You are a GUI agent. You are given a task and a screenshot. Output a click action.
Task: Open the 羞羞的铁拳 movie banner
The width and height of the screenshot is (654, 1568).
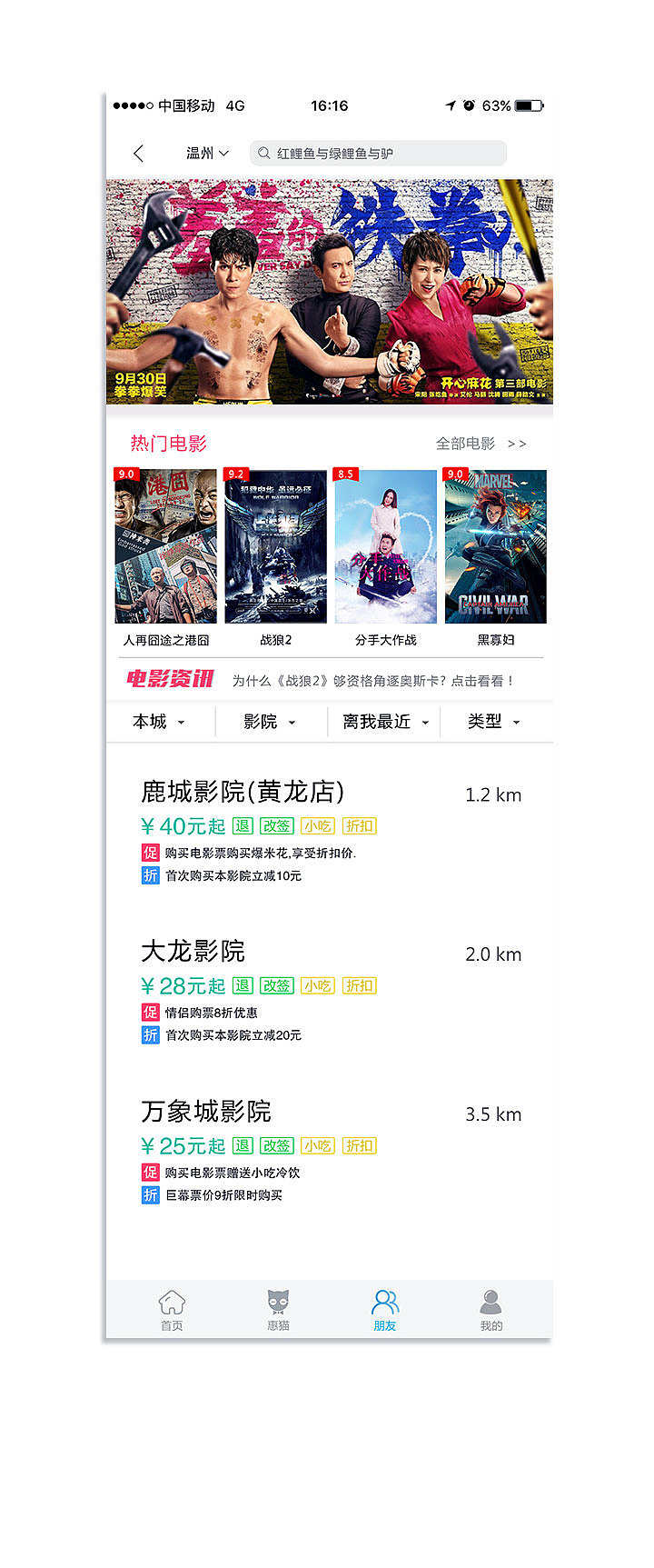point(329,291)
